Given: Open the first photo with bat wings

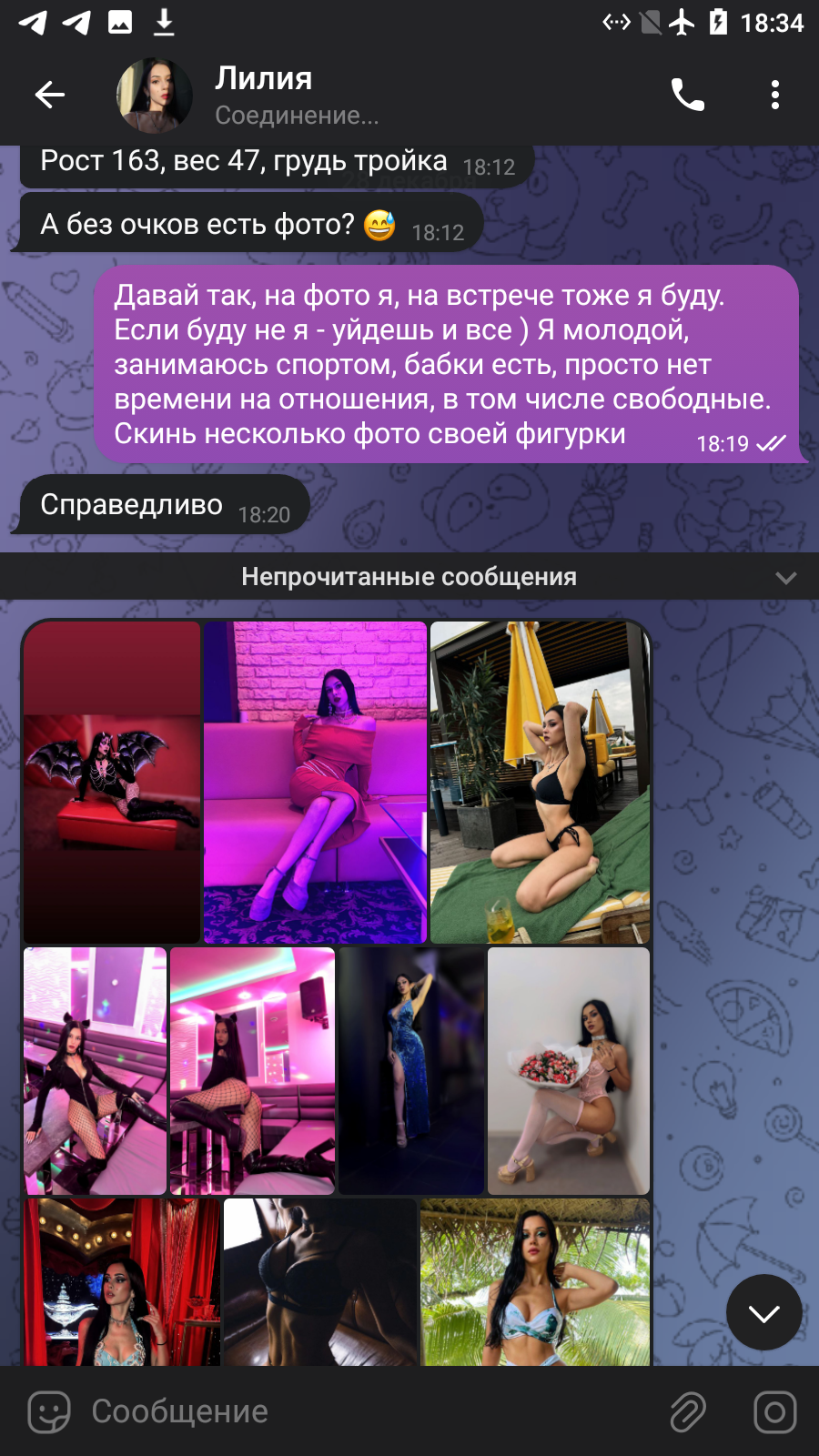Looking at the screenshot, I should pos(112,783).
